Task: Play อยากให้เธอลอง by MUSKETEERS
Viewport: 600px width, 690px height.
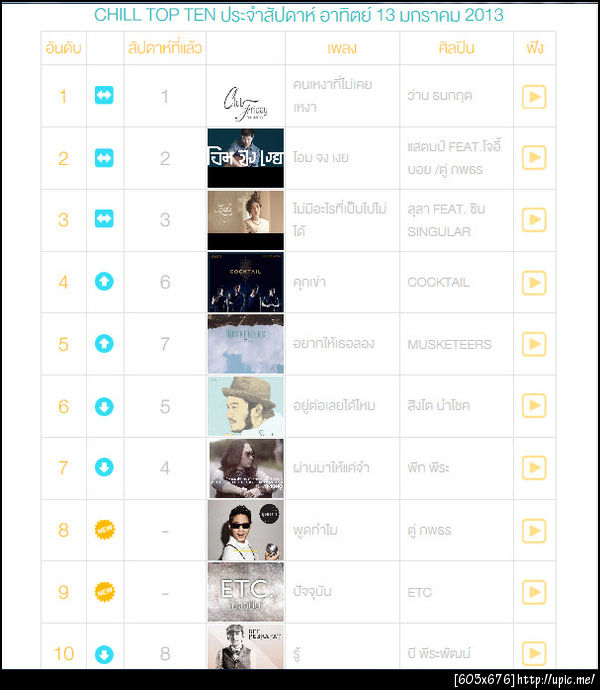Action: (534, 344)
